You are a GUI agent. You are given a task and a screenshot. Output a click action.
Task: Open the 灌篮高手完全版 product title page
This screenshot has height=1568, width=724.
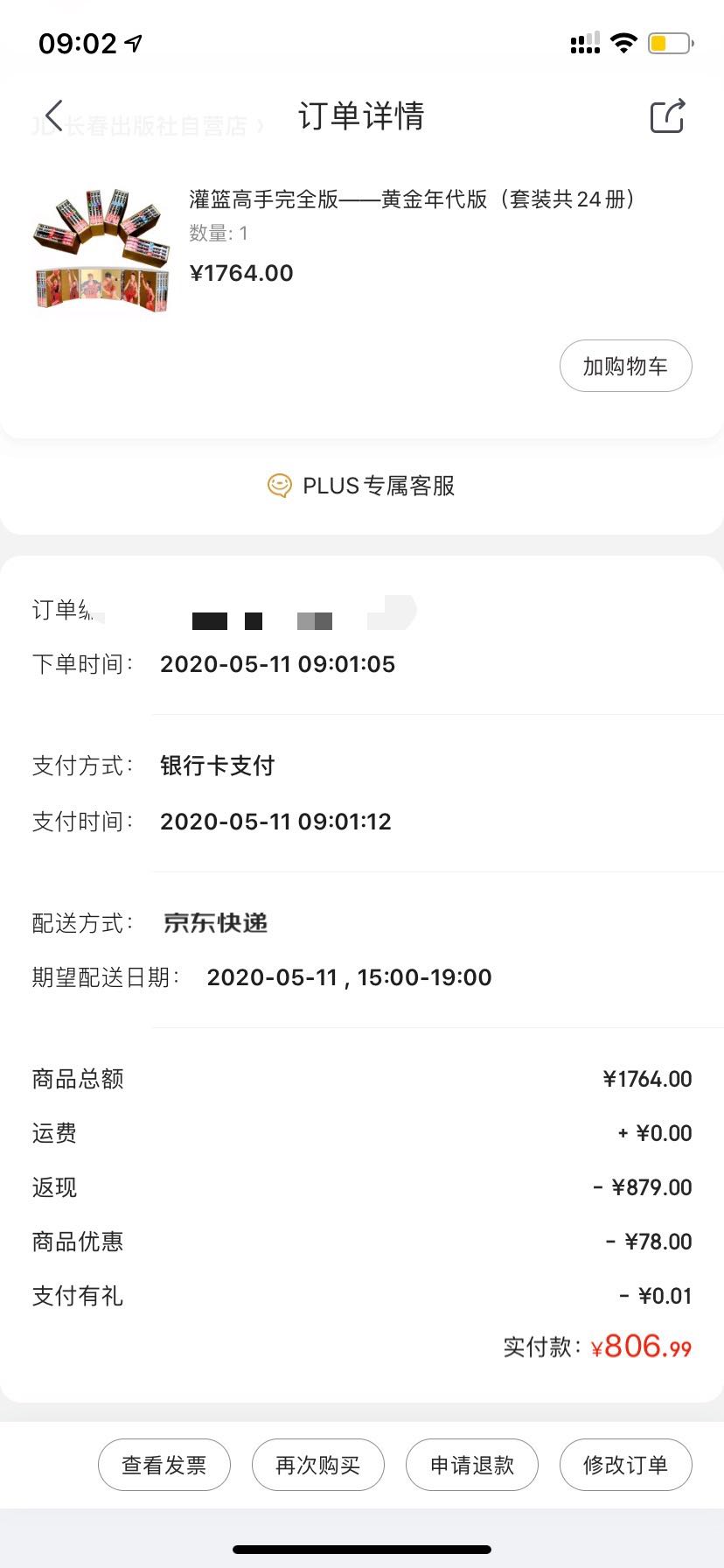[x=411, y=199]
